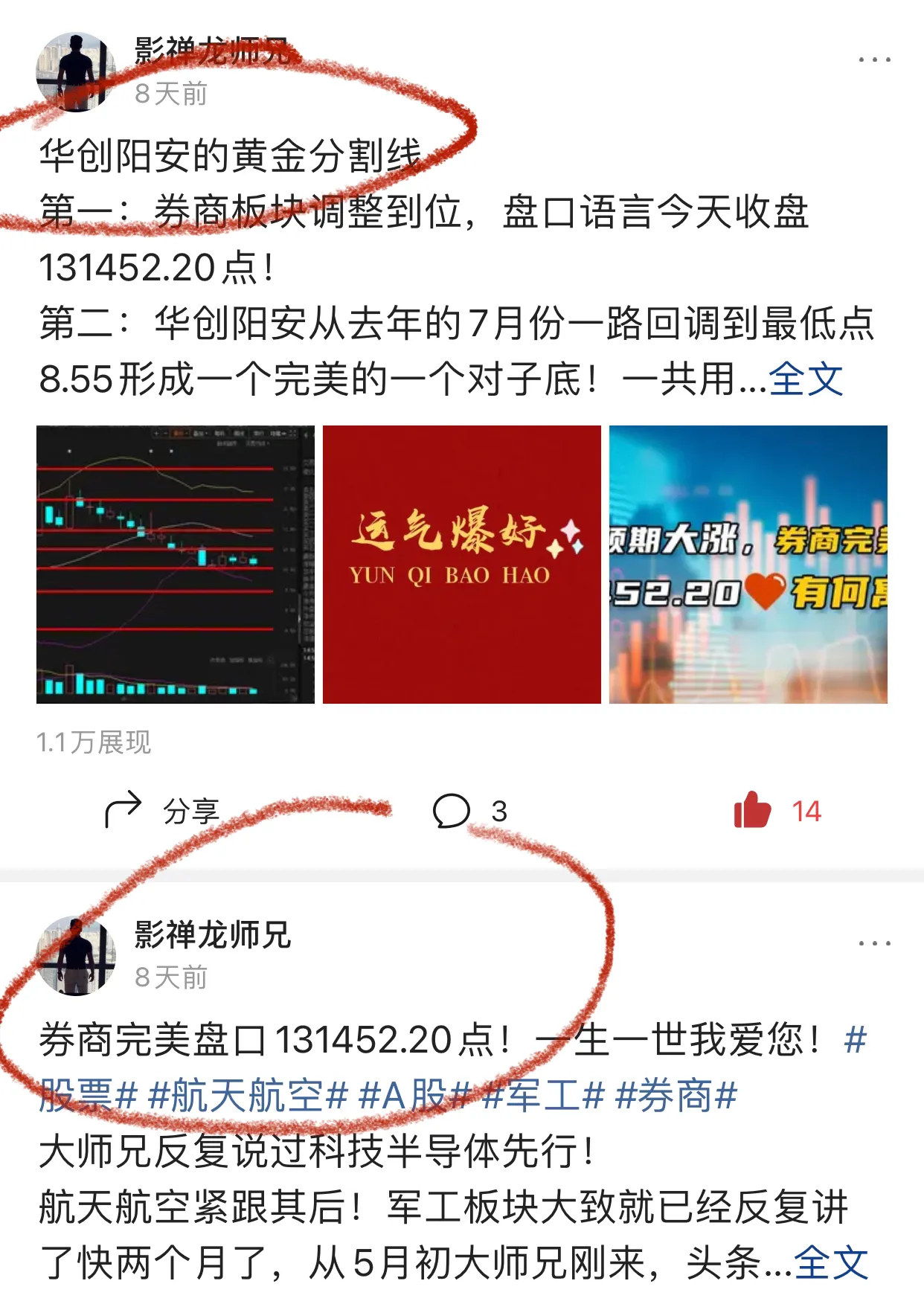
Task: Open overflow menu on the 华创阳安 post
Action: pos(874,60)
